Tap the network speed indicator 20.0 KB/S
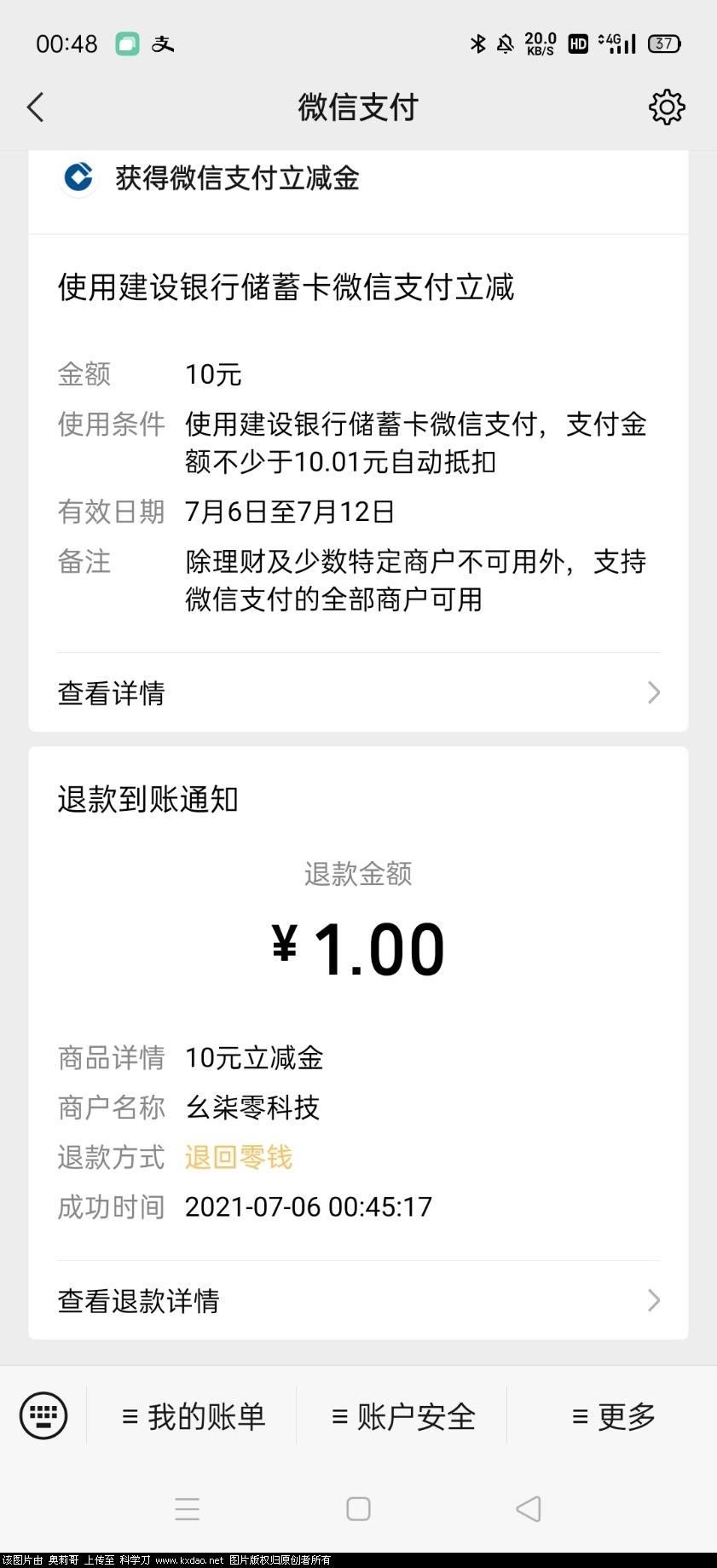Viewport: 717px width, 1568px height. (540, 43)
